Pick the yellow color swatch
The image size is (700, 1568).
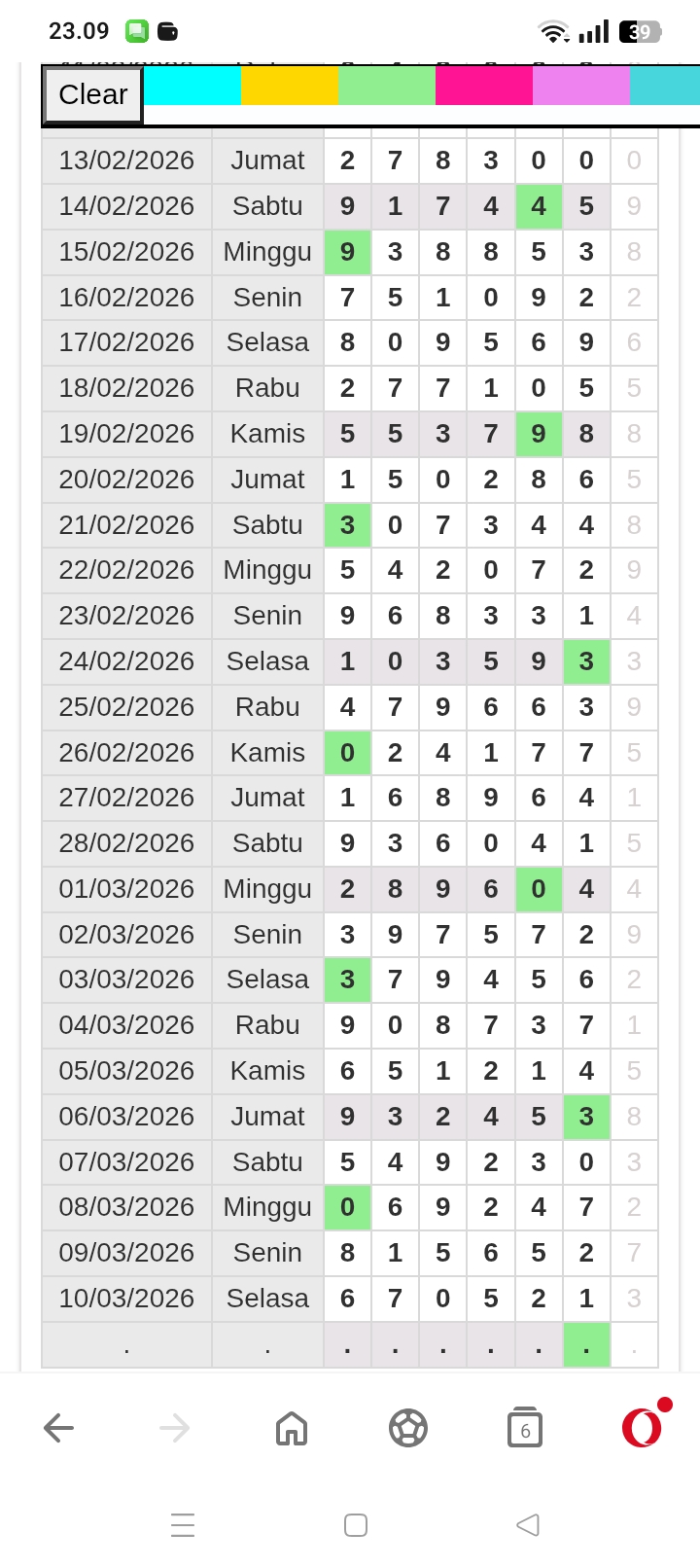(290, 86)
